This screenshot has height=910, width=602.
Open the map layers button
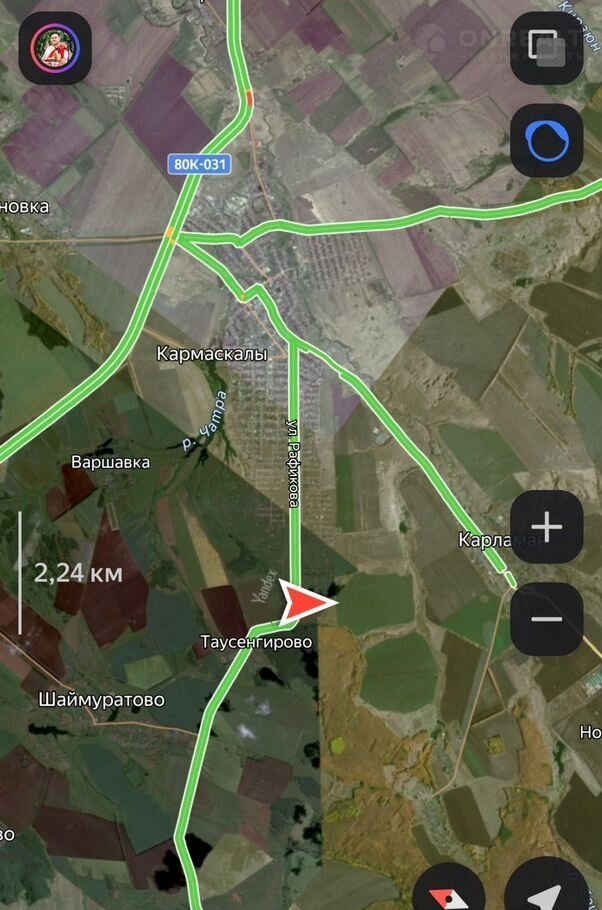point(546,49)
